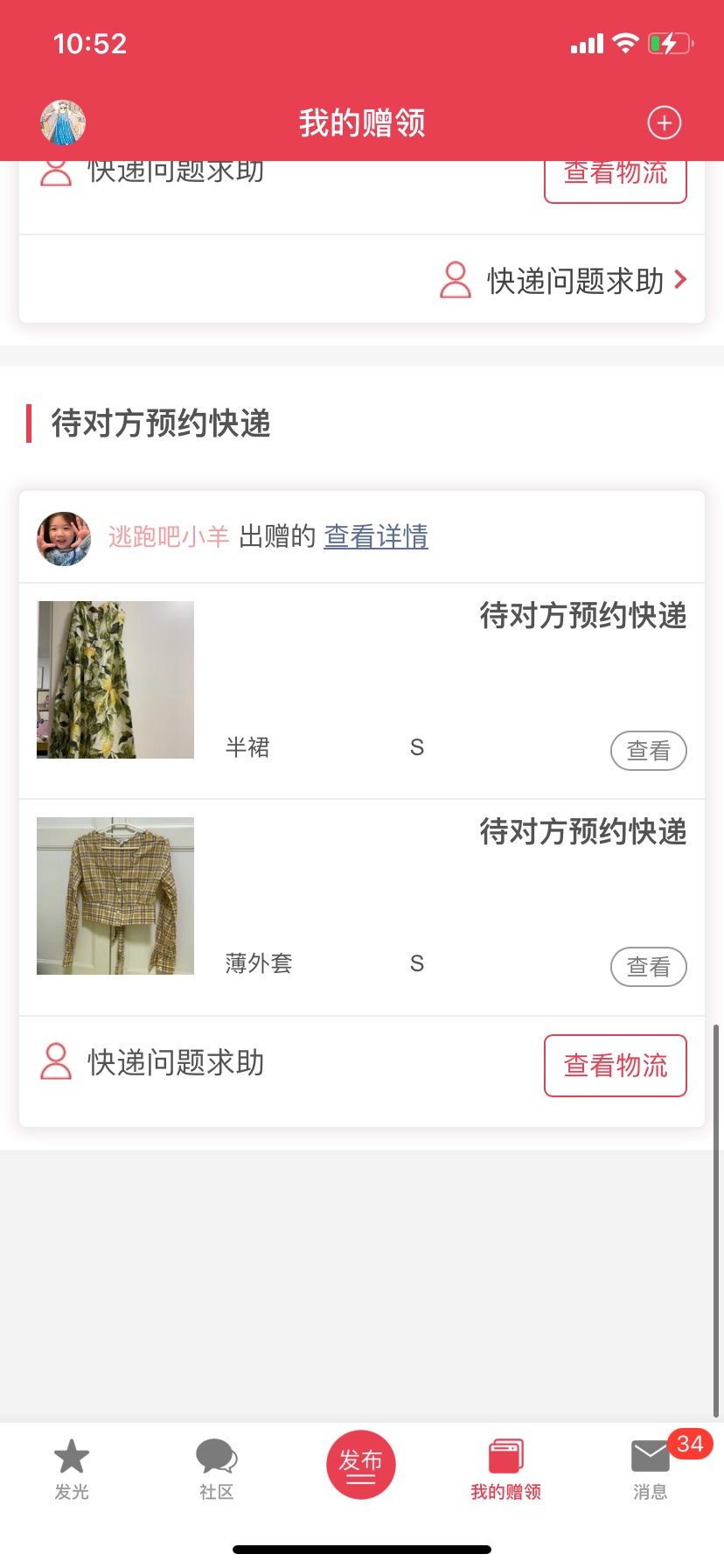Open the profile avatar in the header
The width and height of the screenshot is (724, 1568).
[x=63, y=122]
